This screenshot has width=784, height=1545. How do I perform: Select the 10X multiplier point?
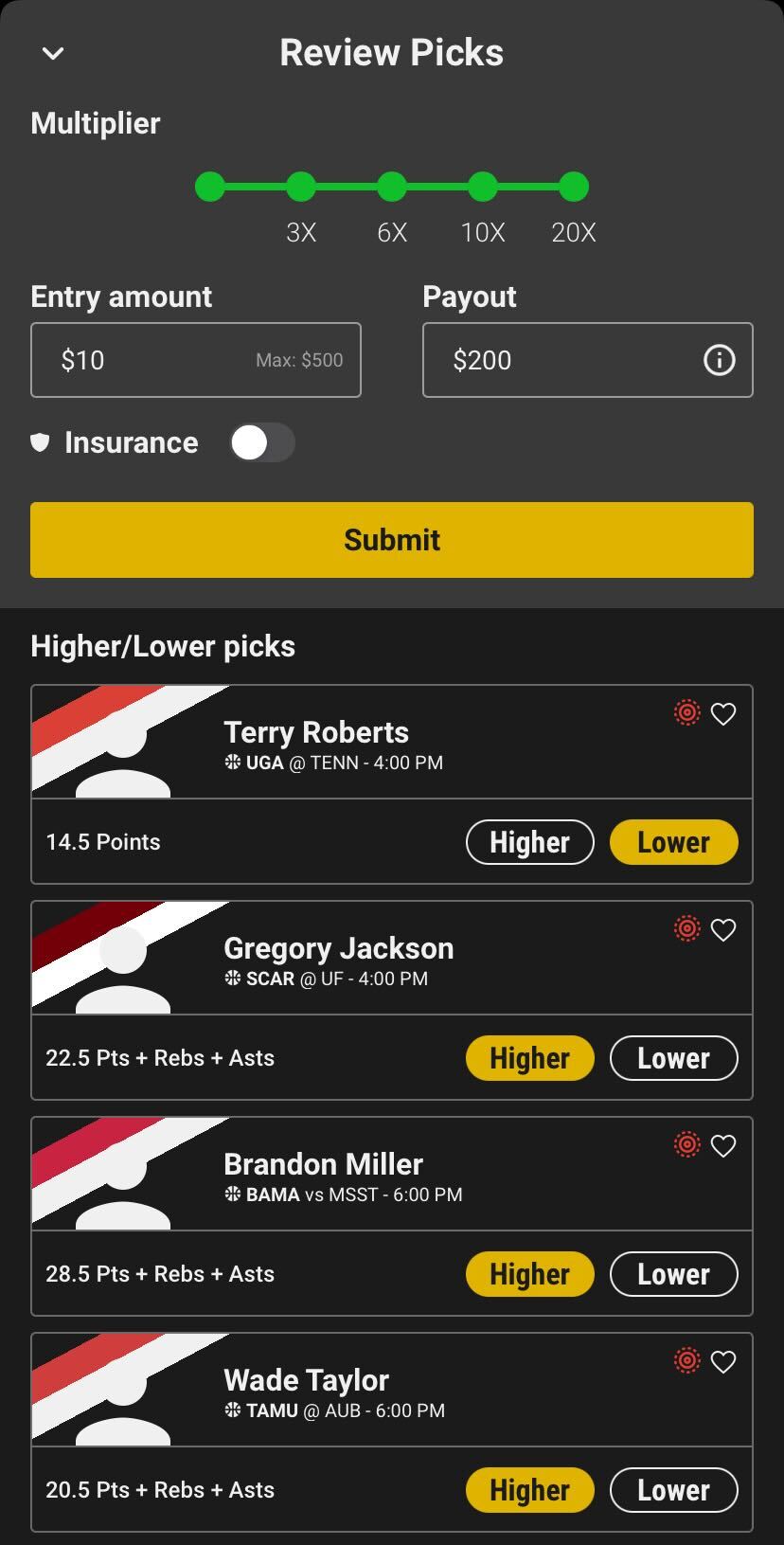(x=483, y=188)
